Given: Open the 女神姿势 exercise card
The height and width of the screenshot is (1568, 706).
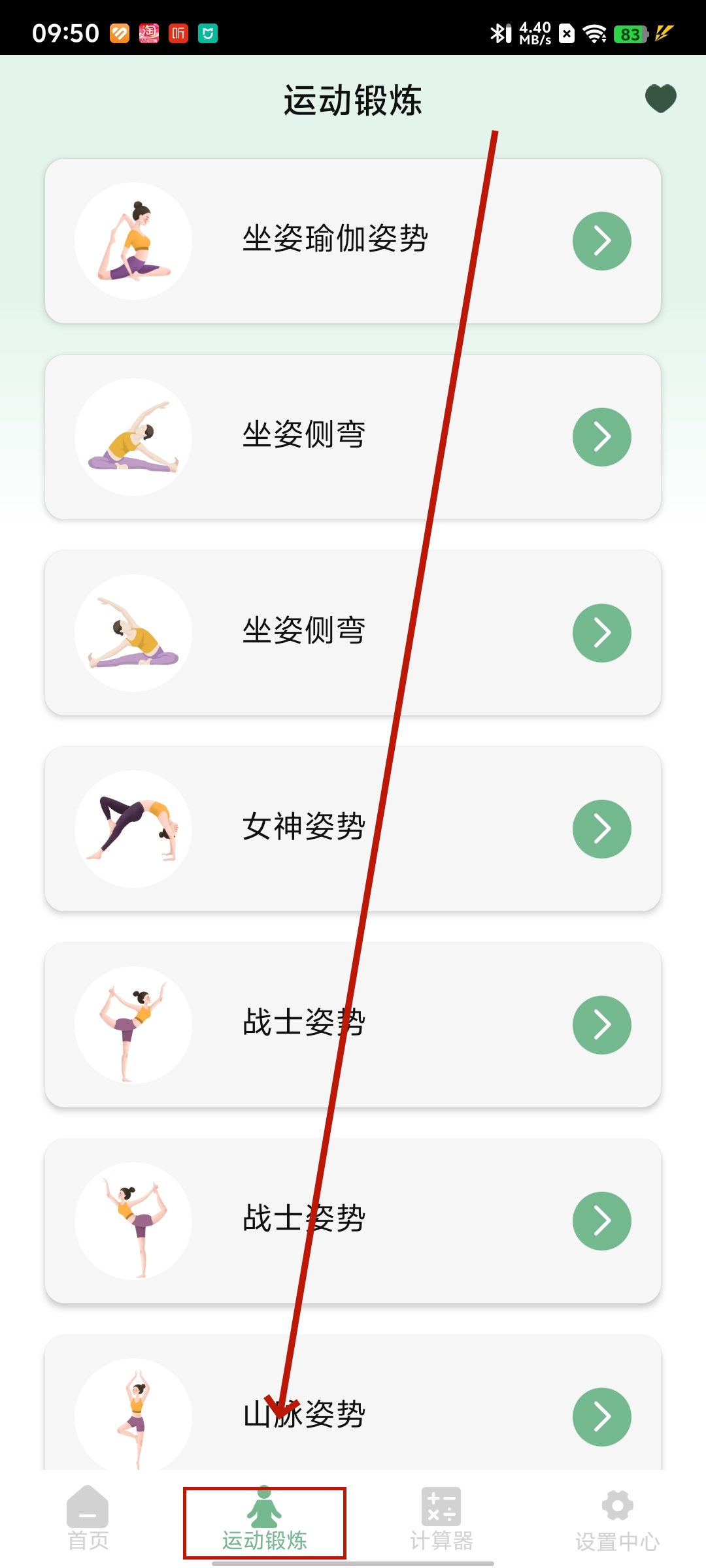Looking at the screenshot, I should click(353, 828).
